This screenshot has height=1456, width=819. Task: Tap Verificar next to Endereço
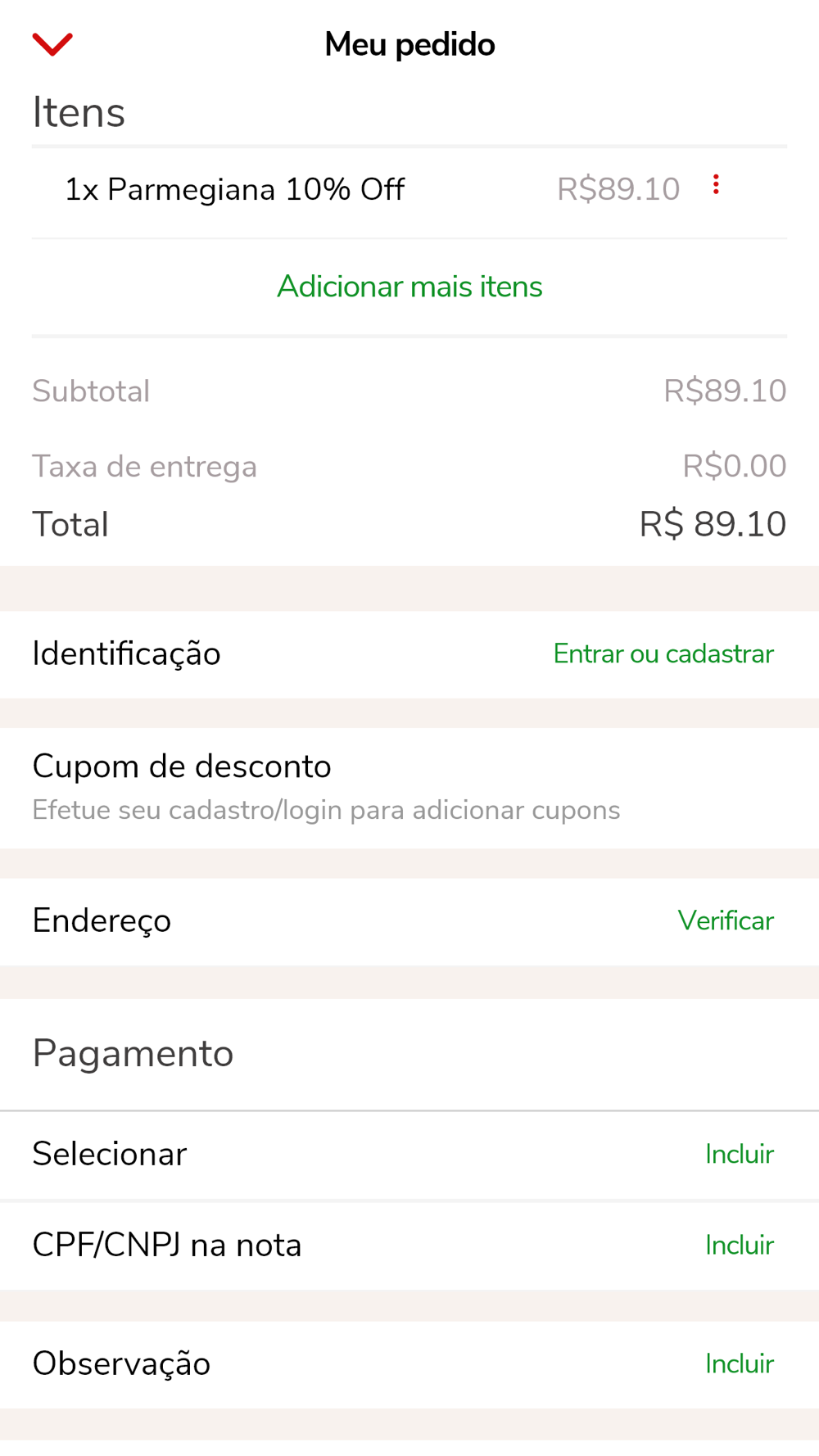coord(726,920)
